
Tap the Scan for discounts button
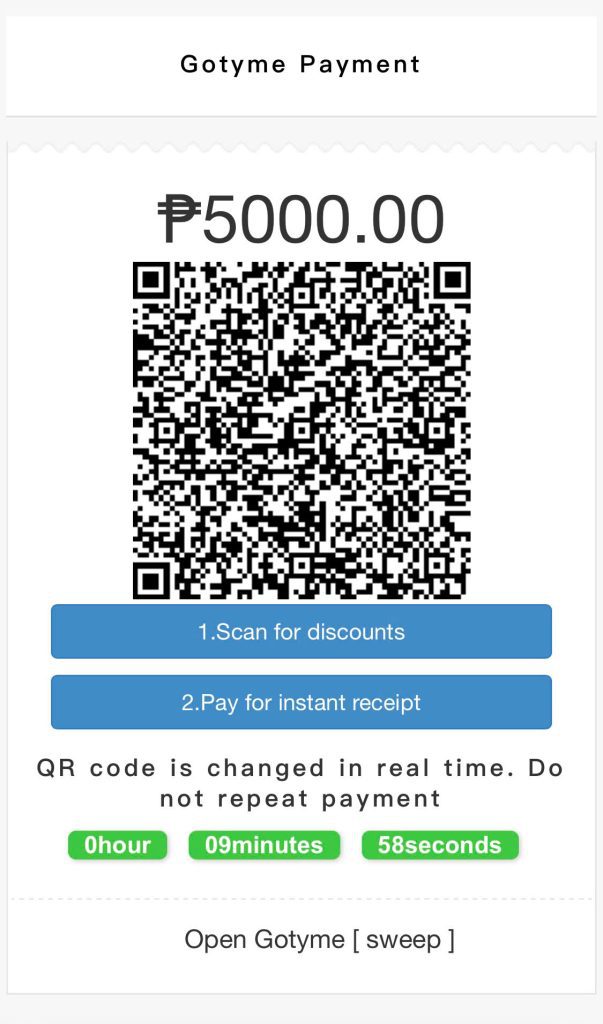[301, 632]
